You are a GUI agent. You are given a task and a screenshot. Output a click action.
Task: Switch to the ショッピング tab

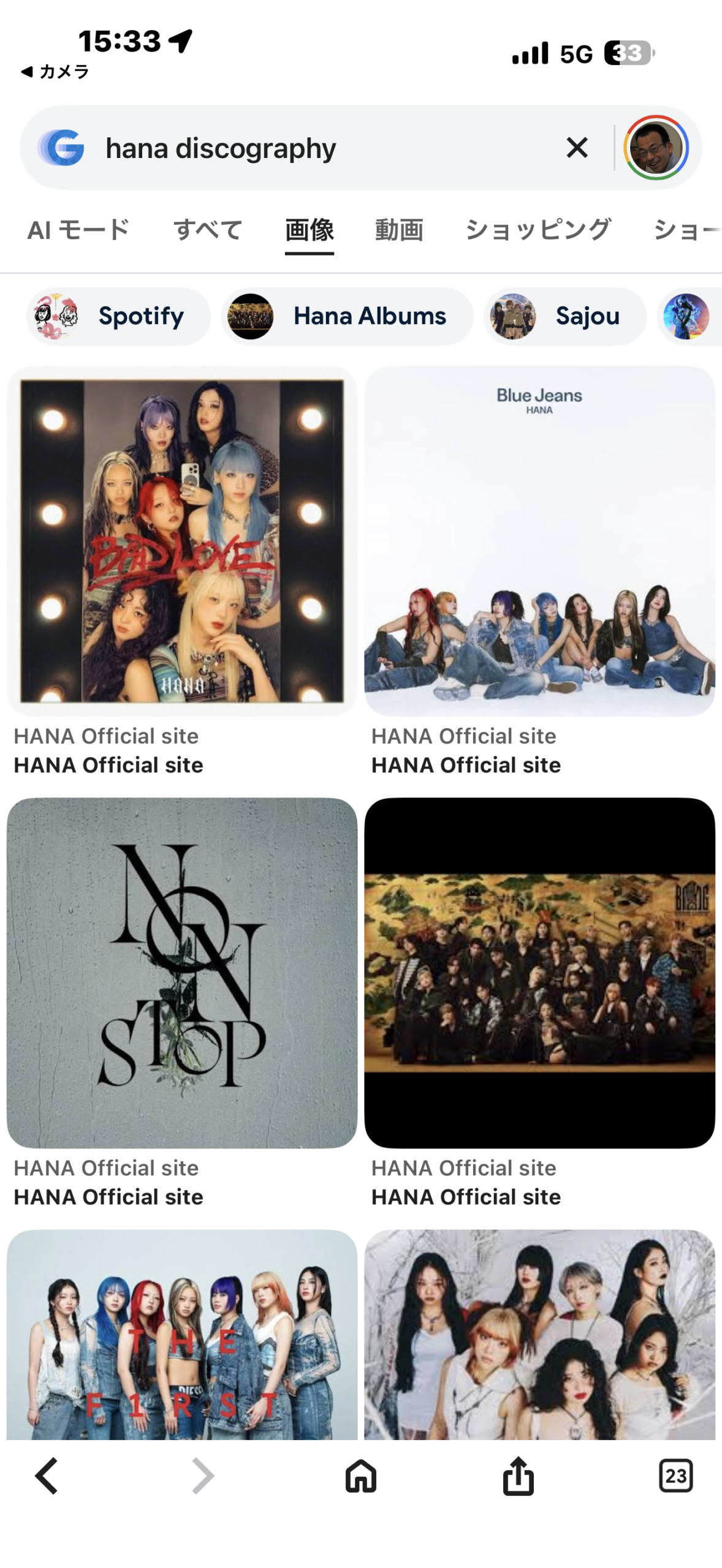538,230
